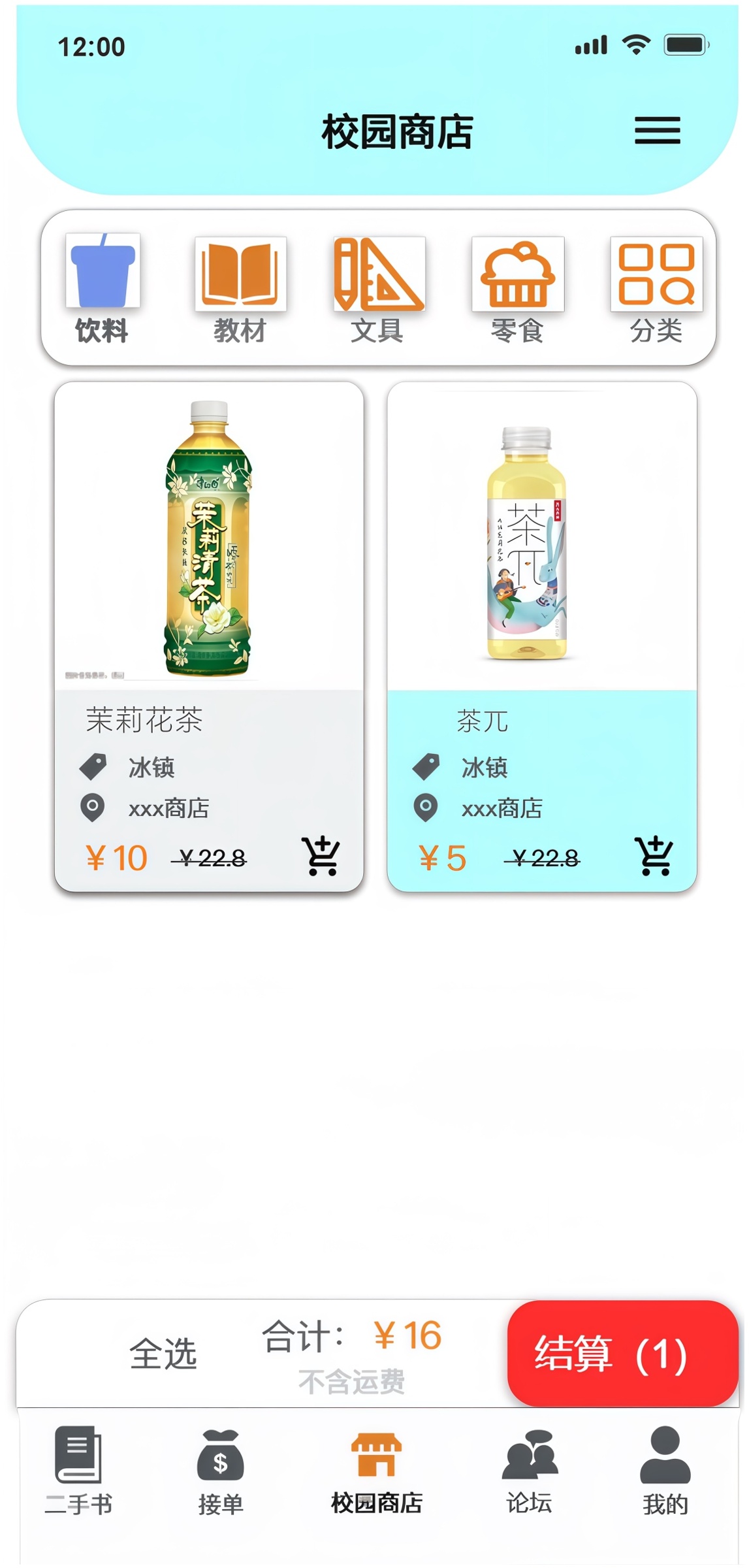This screenshot has width=749, height=1568.
Task: Browse the 零食 category
Action: pos(517,287)
